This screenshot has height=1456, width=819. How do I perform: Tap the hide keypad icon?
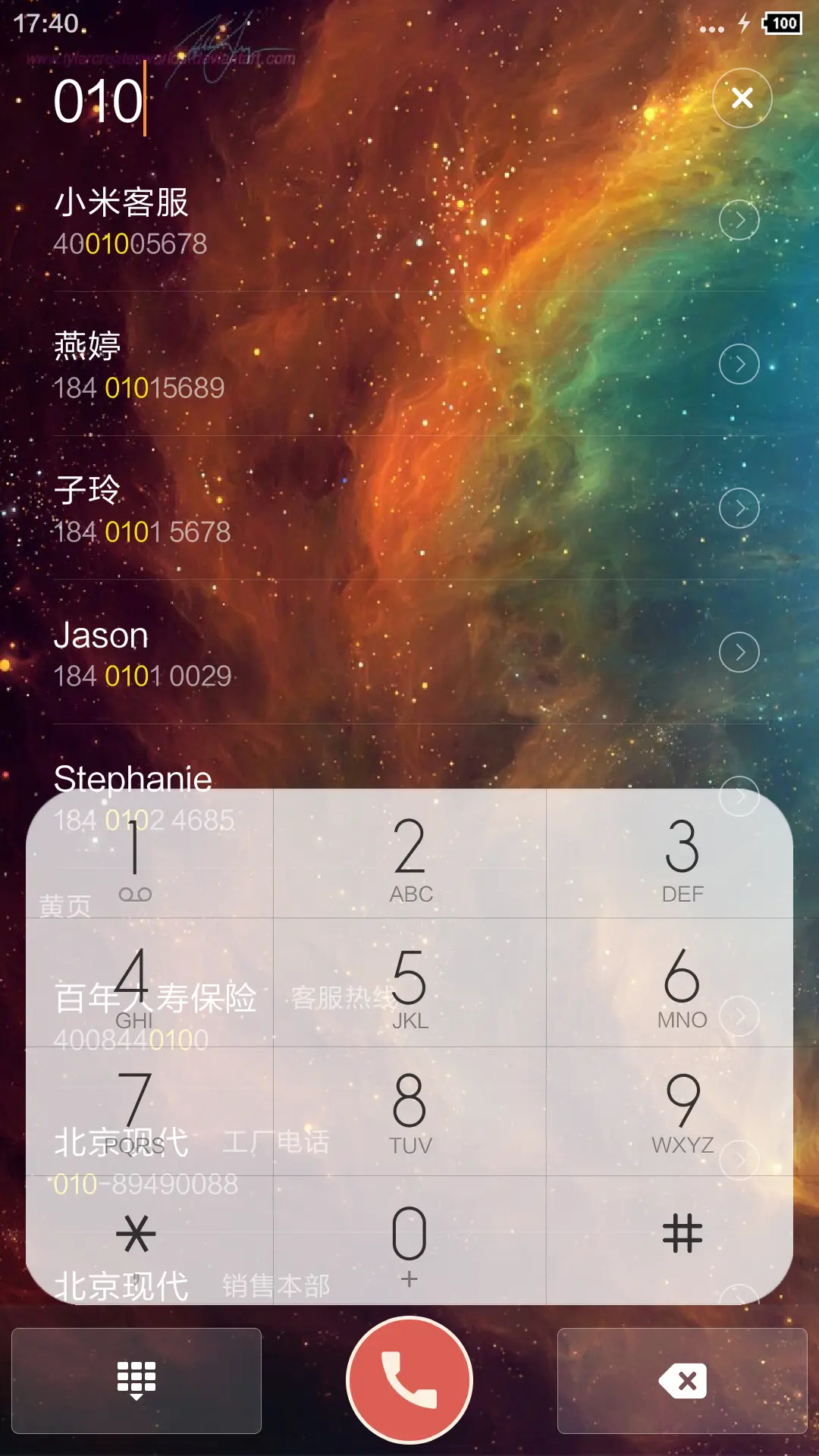[136, 1380]
